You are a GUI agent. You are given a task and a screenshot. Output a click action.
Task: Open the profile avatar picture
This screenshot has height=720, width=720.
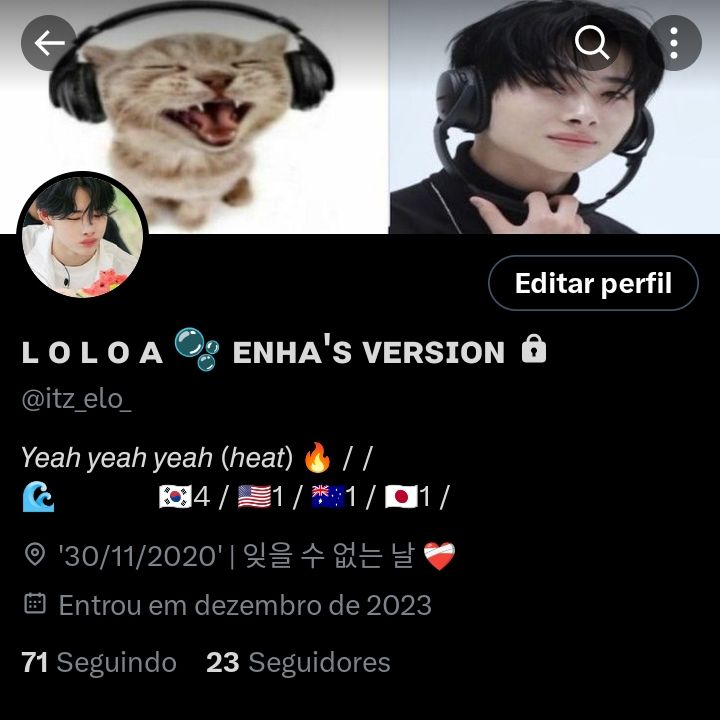click(x=82, y=235)
